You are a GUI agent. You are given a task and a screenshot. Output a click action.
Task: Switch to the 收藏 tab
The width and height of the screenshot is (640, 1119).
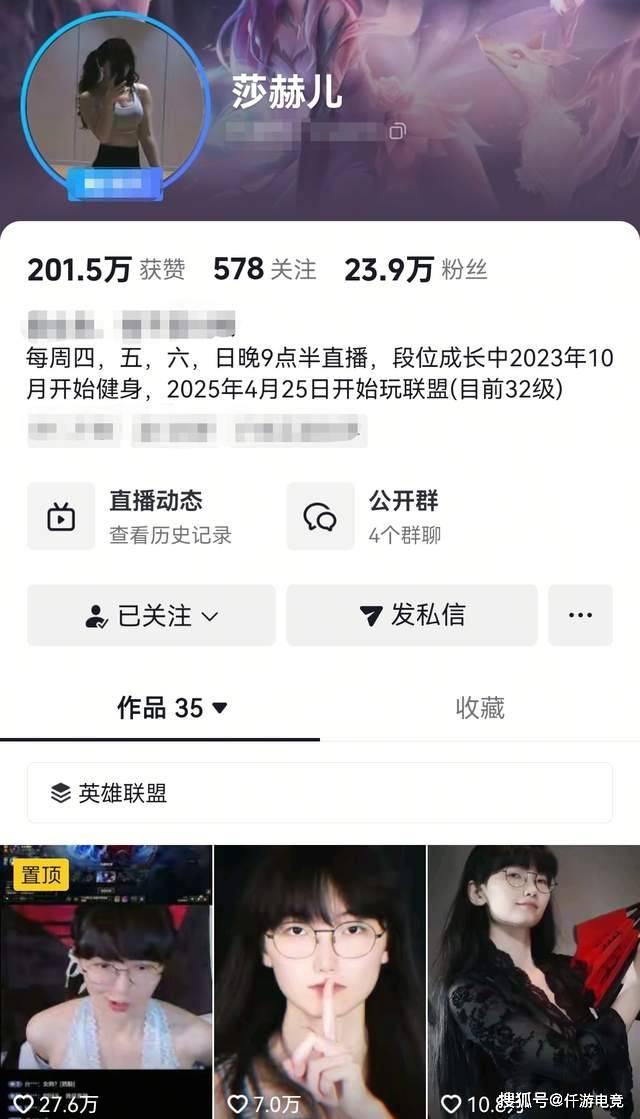480,708
